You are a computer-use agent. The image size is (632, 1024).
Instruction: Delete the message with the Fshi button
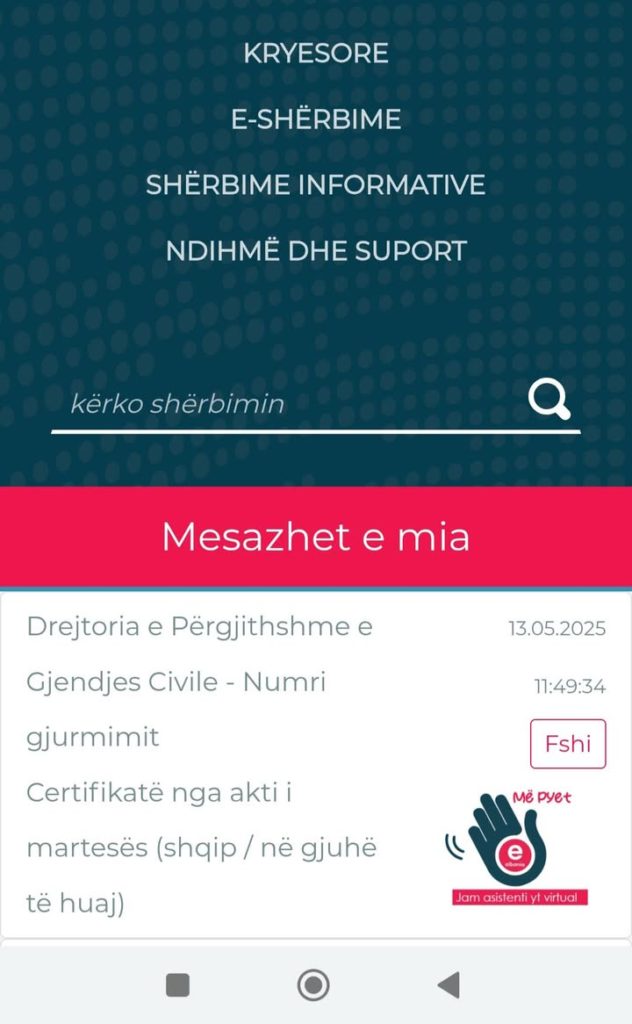click(568, 744)
